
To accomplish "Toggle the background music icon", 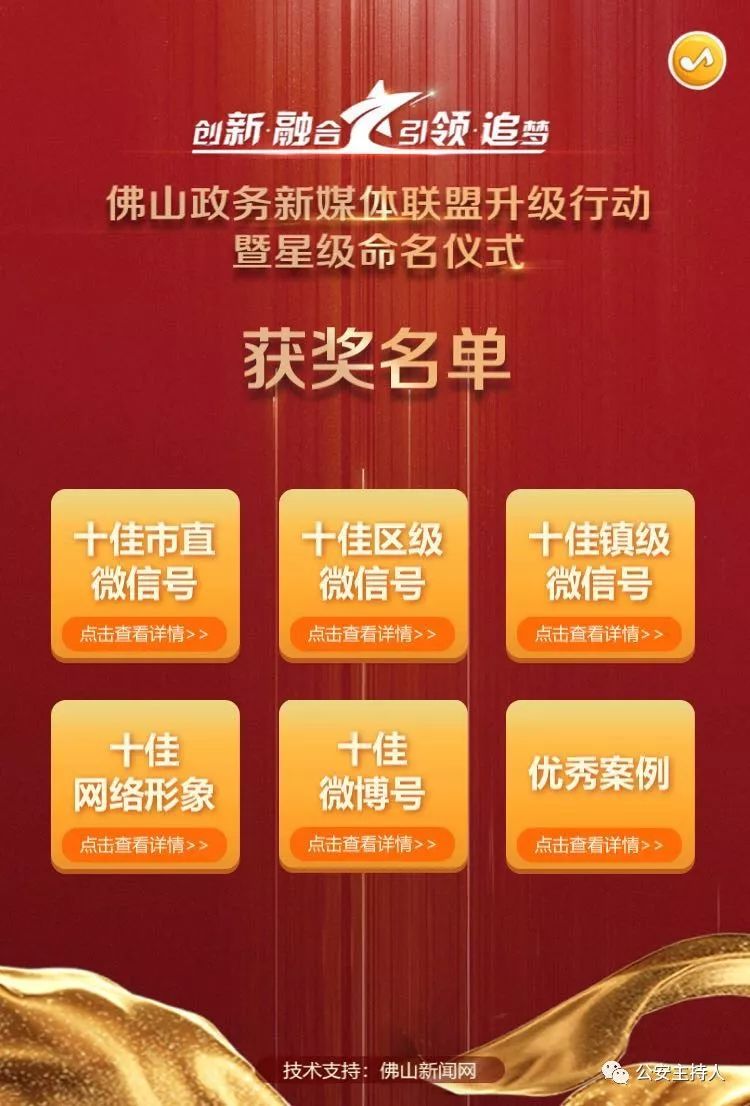I will coord(696,61).
